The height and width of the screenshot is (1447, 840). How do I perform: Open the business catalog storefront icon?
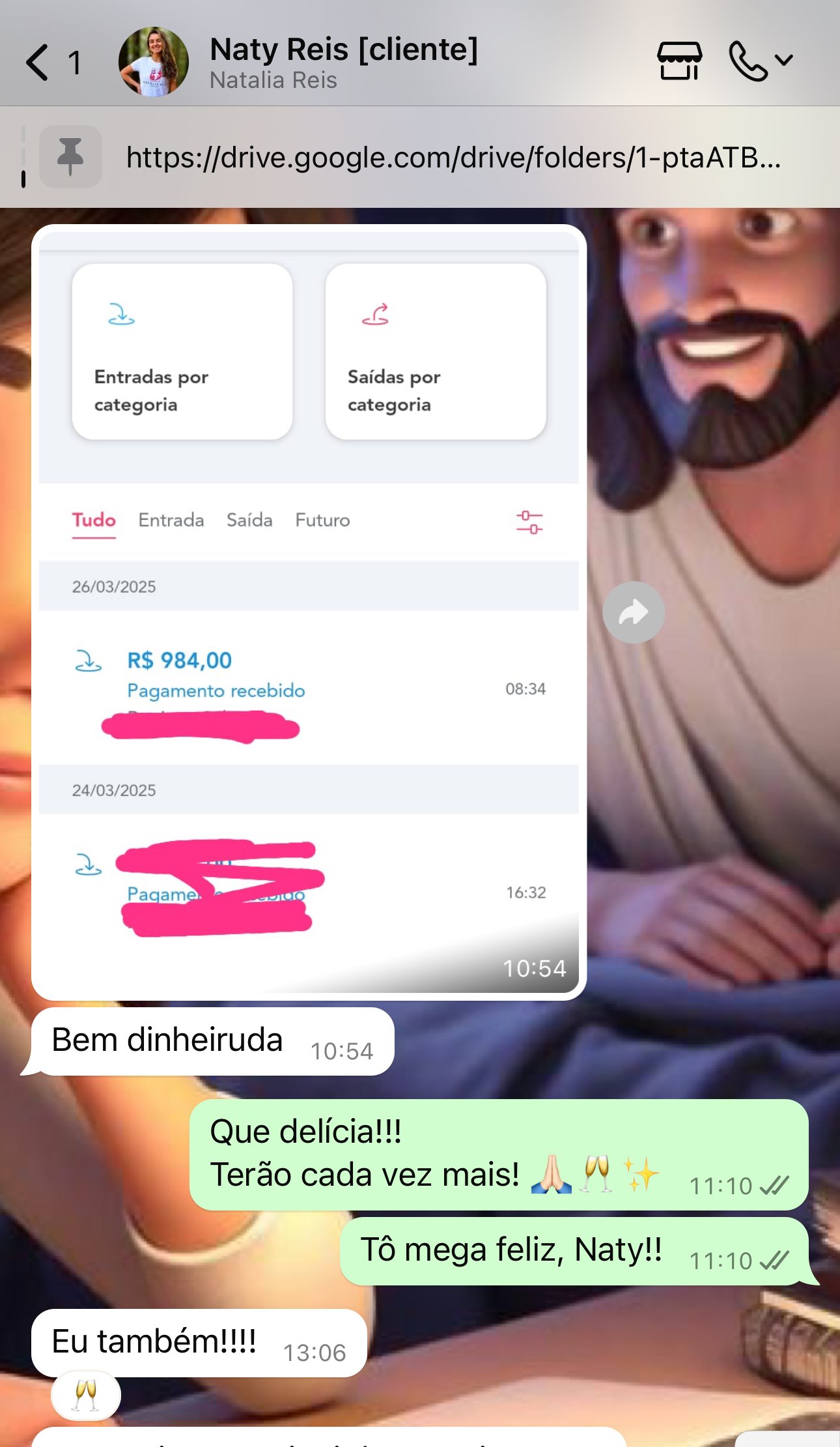click(679, 61)
